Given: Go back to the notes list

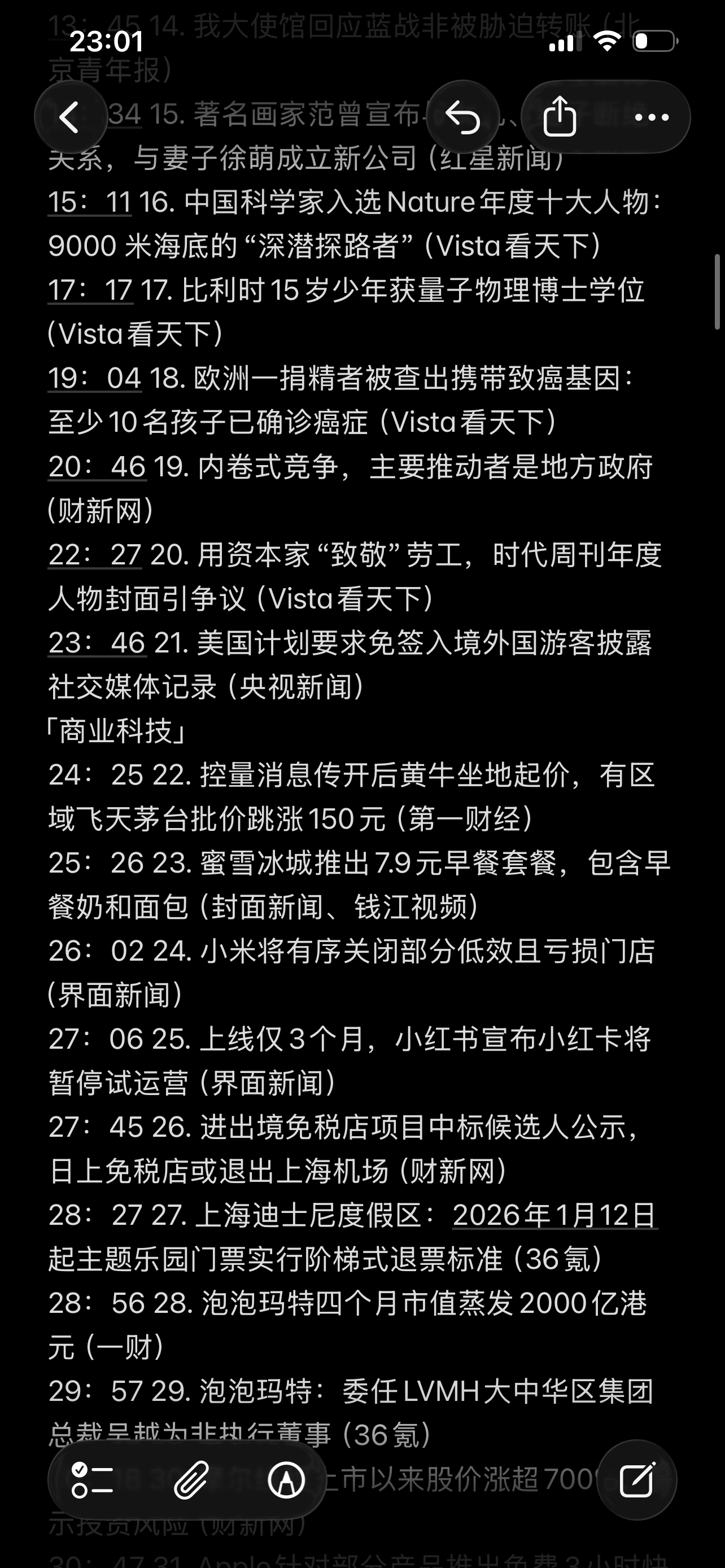Looking at the screenshot, I should point(71,117).
